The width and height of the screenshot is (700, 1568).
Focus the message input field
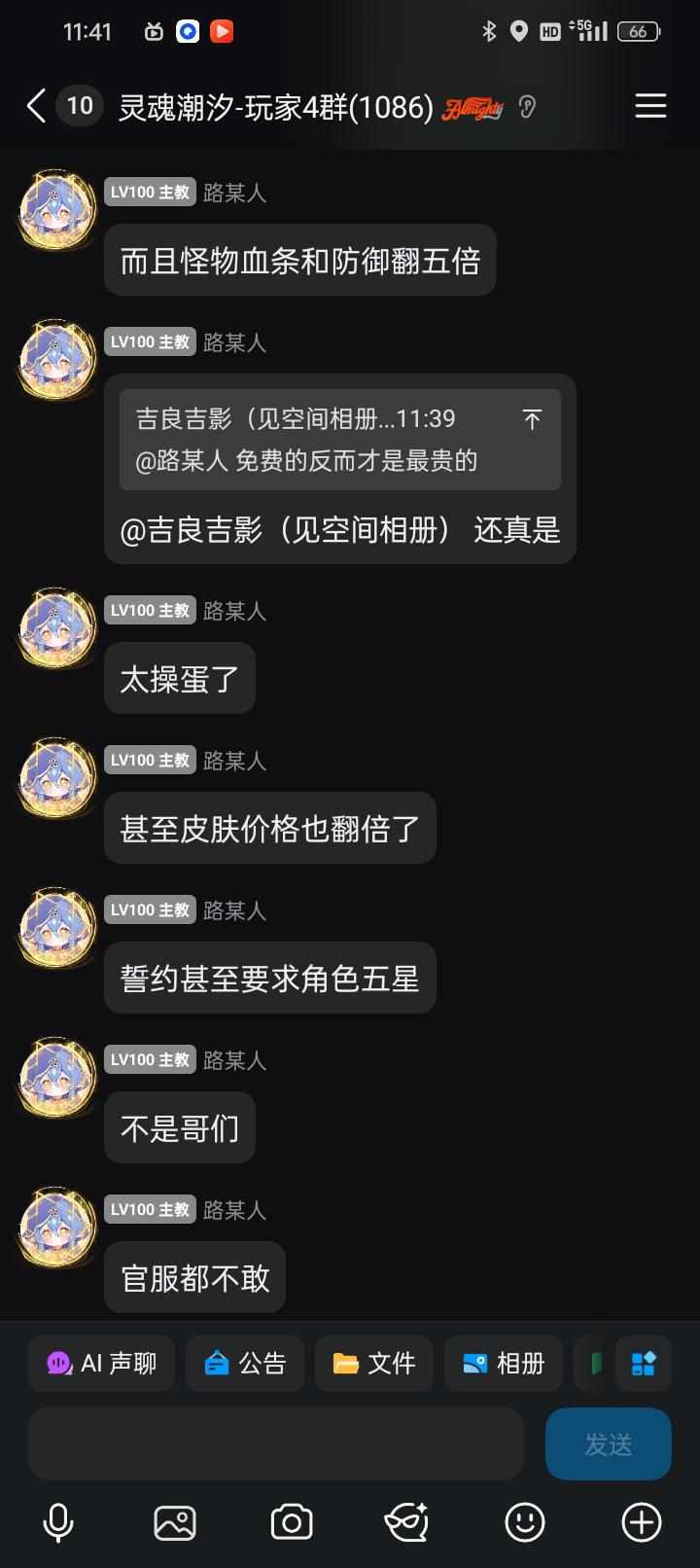tap(276, 1444)
